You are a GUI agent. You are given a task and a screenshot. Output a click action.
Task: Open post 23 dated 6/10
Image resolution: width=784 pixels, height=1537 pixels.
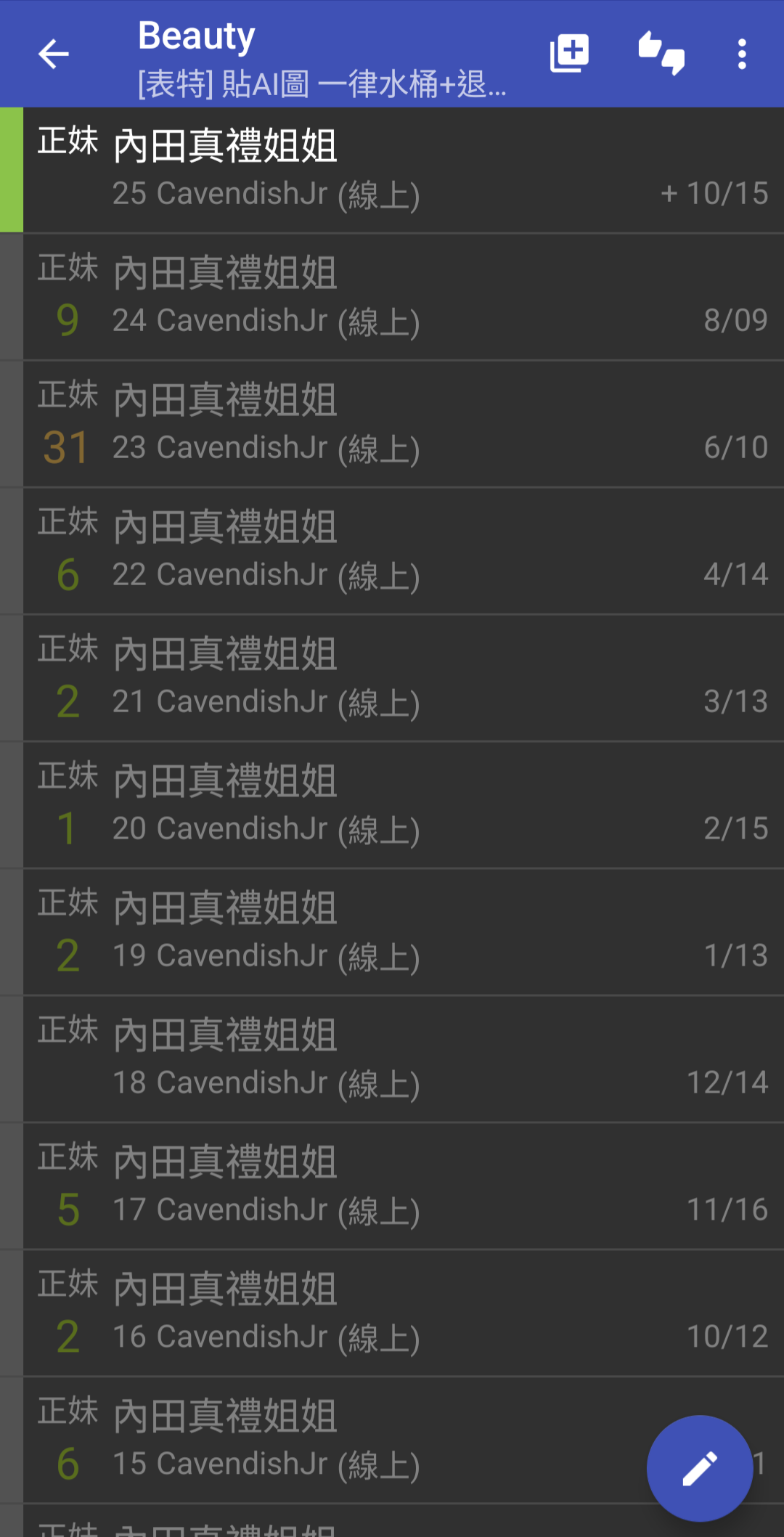(x=392, y=424)
